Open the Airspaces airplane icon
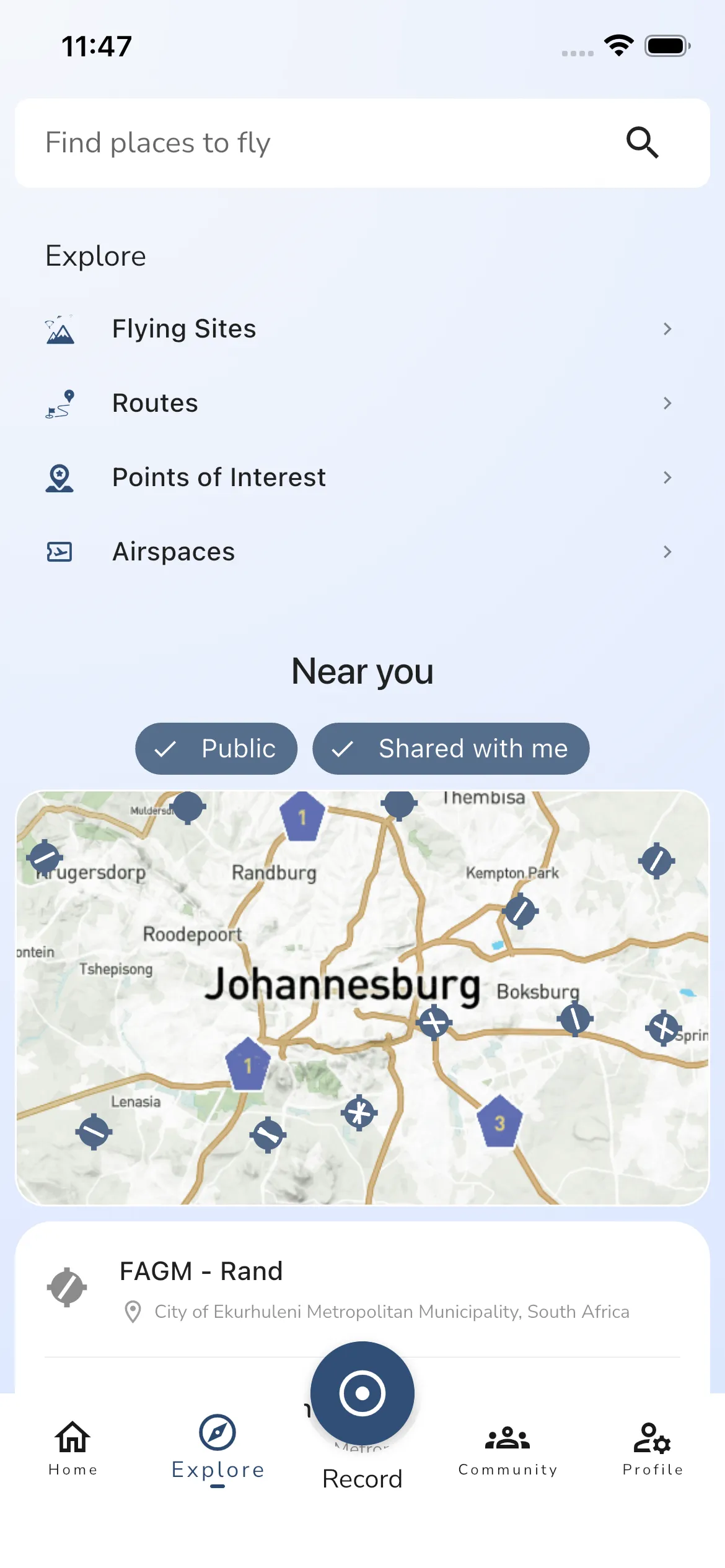This screenshot has height=1568, width=725. click(x=59, y=551)
